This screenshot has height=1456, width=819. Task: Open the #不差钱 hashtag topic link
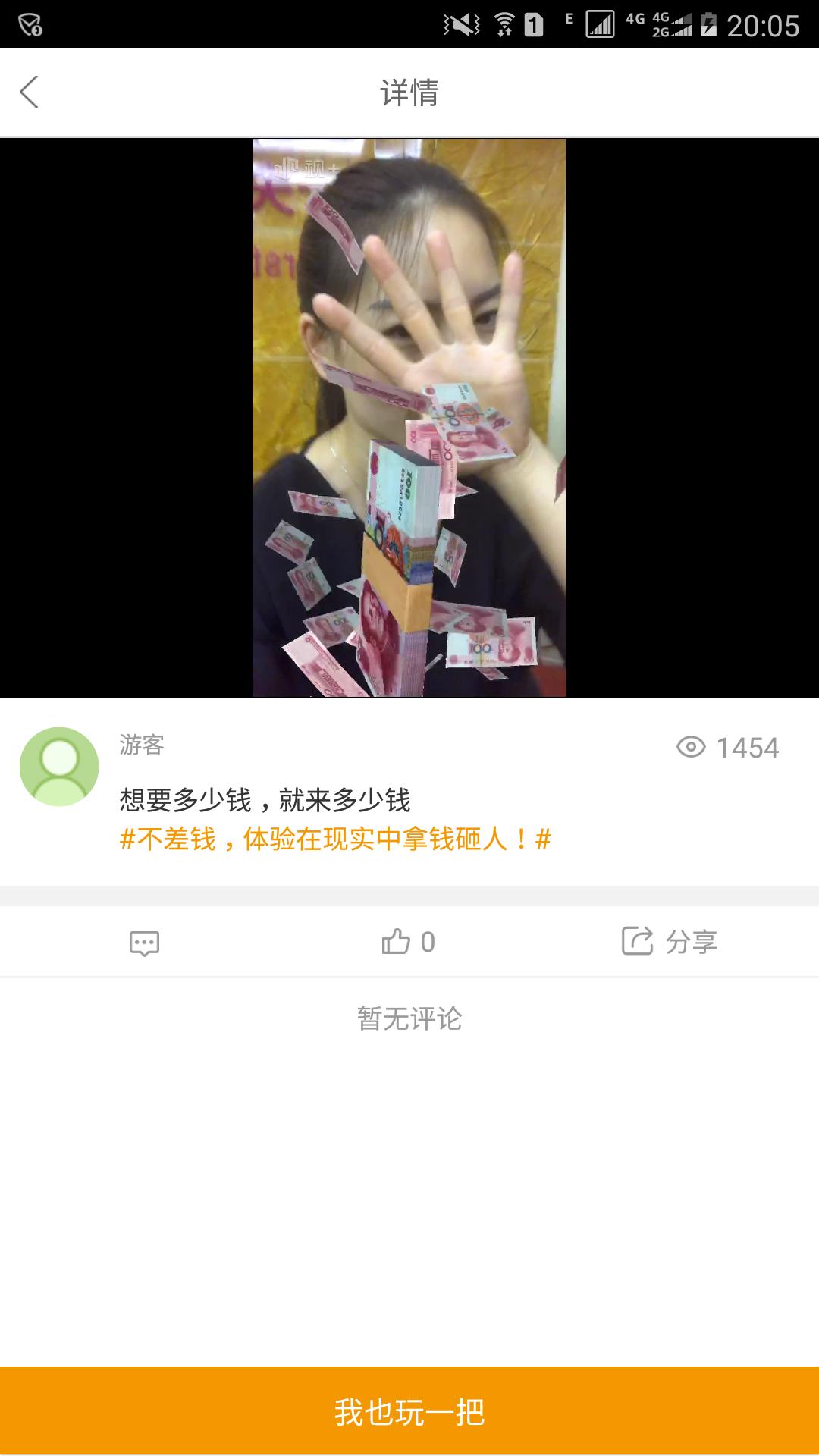[x=335, y=839]
